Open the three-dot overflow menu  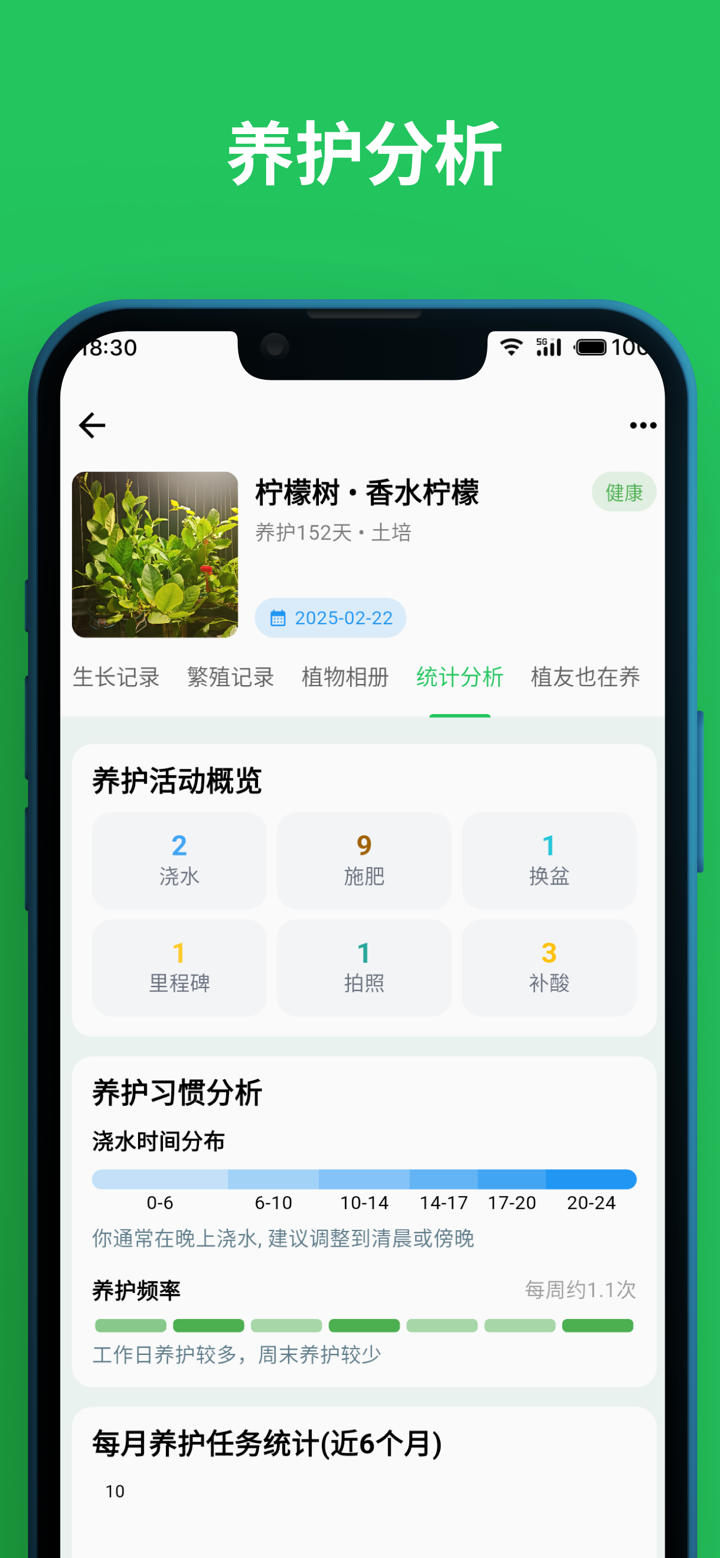(643, 425)
